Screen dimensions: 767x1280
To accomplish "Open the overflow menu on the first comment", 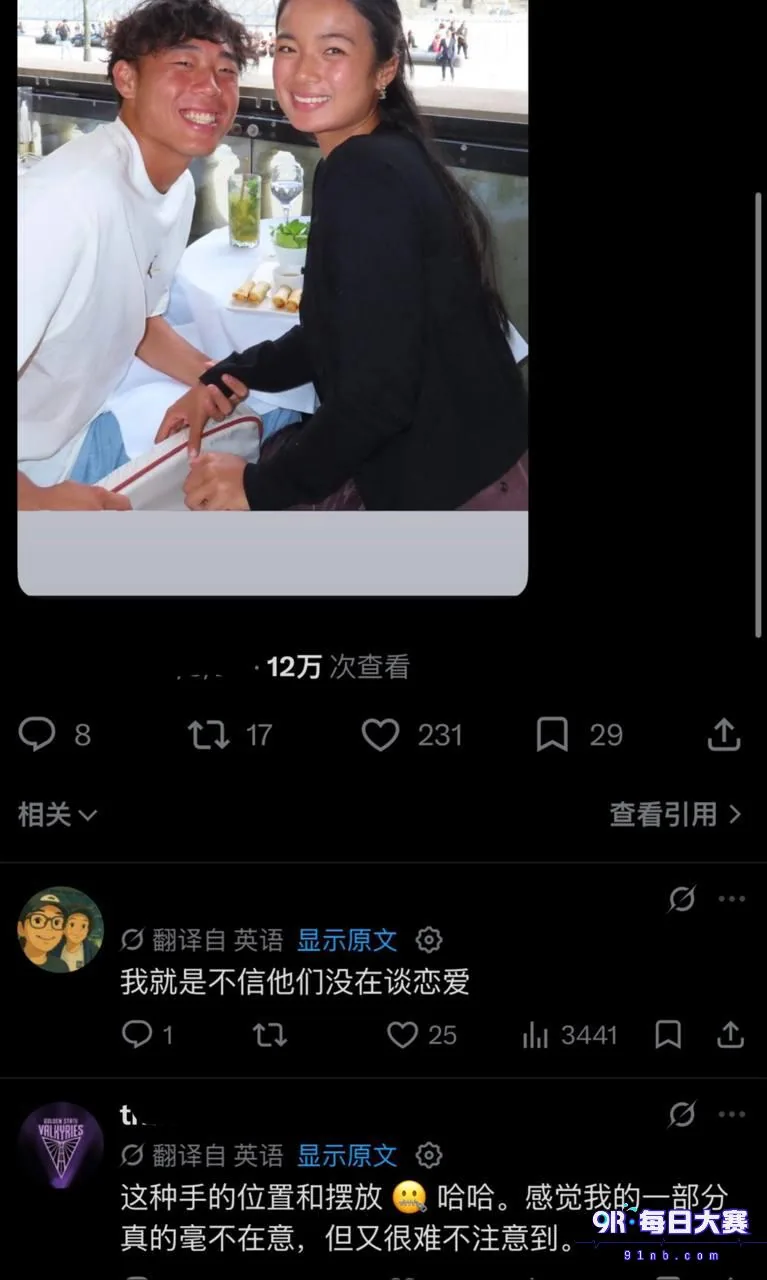I will click(x=732, y=899).
